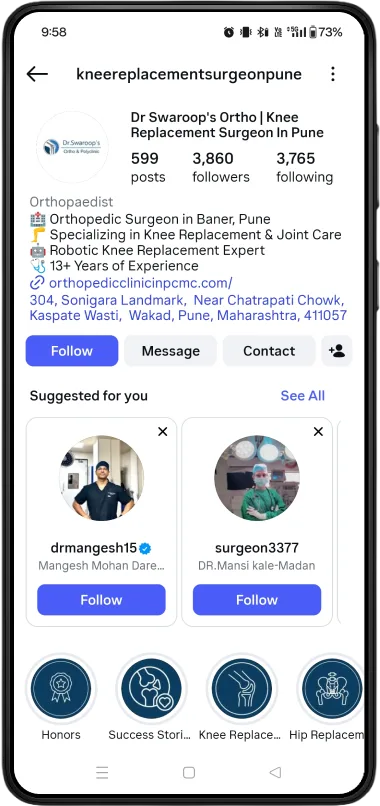Tap the system home button
The width and height of the screenshot is (380, 806).
point(189,772)
